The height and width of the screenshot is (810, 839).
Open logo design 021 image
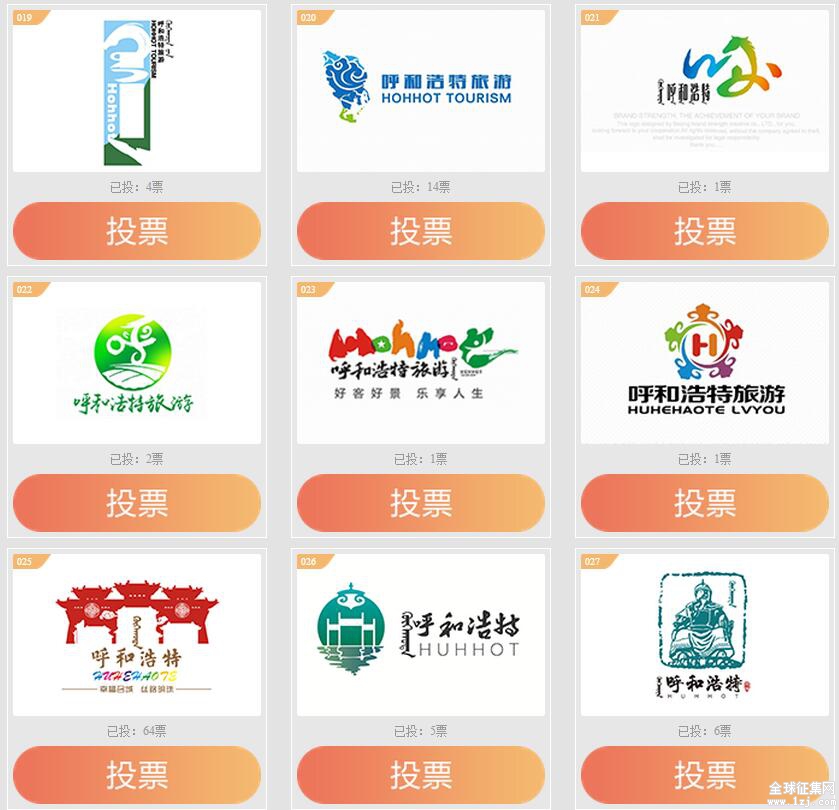(704, 92)
